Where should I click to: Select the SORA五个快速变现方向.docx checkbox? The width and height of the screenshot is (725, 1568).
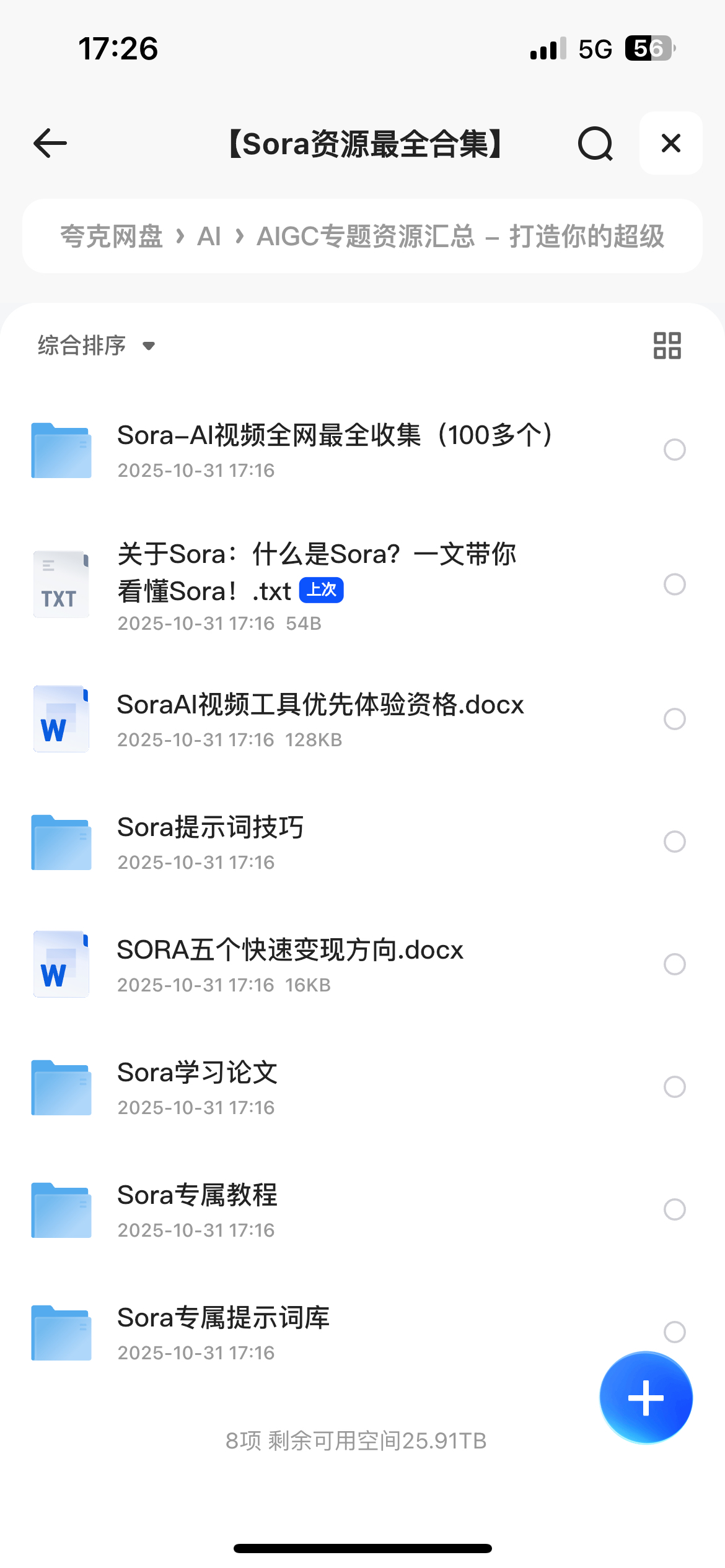(x=674, y=964)
